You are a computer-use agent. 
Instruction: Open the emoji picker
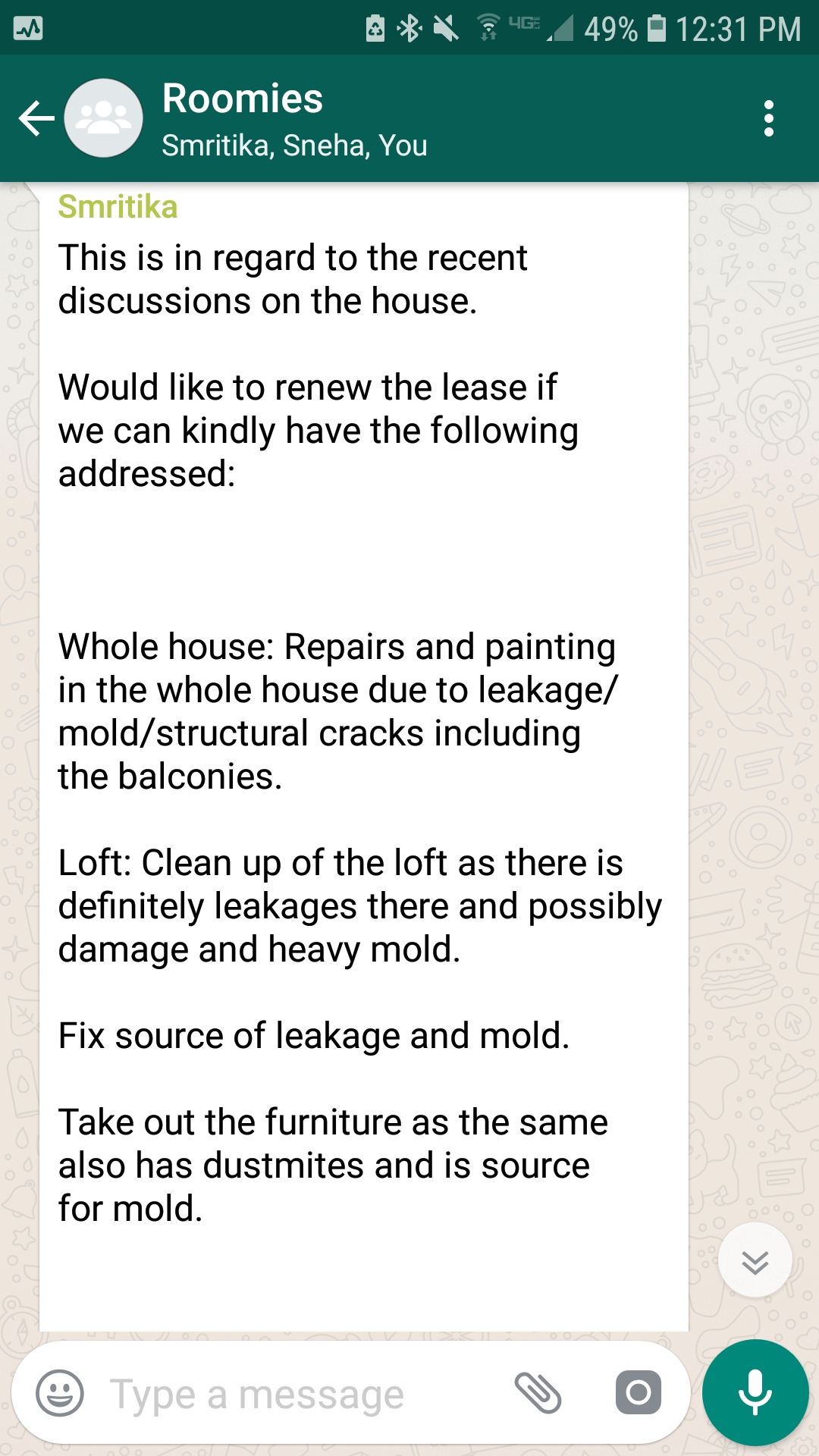coord(60,1393)
